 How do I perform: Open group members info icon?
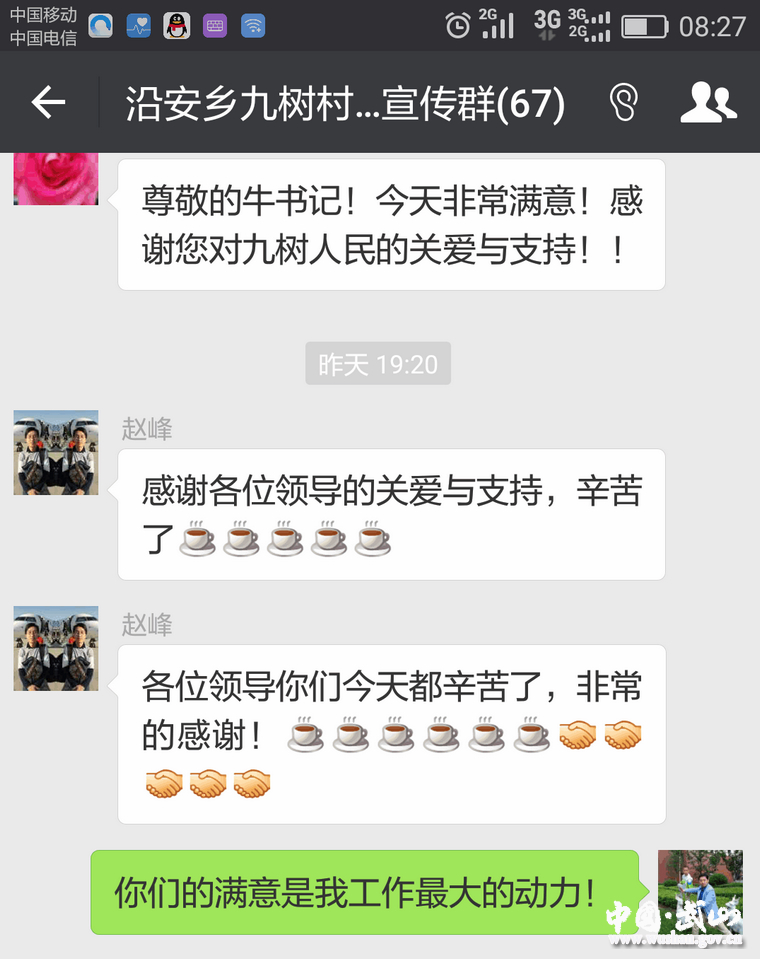pos(707,102)
